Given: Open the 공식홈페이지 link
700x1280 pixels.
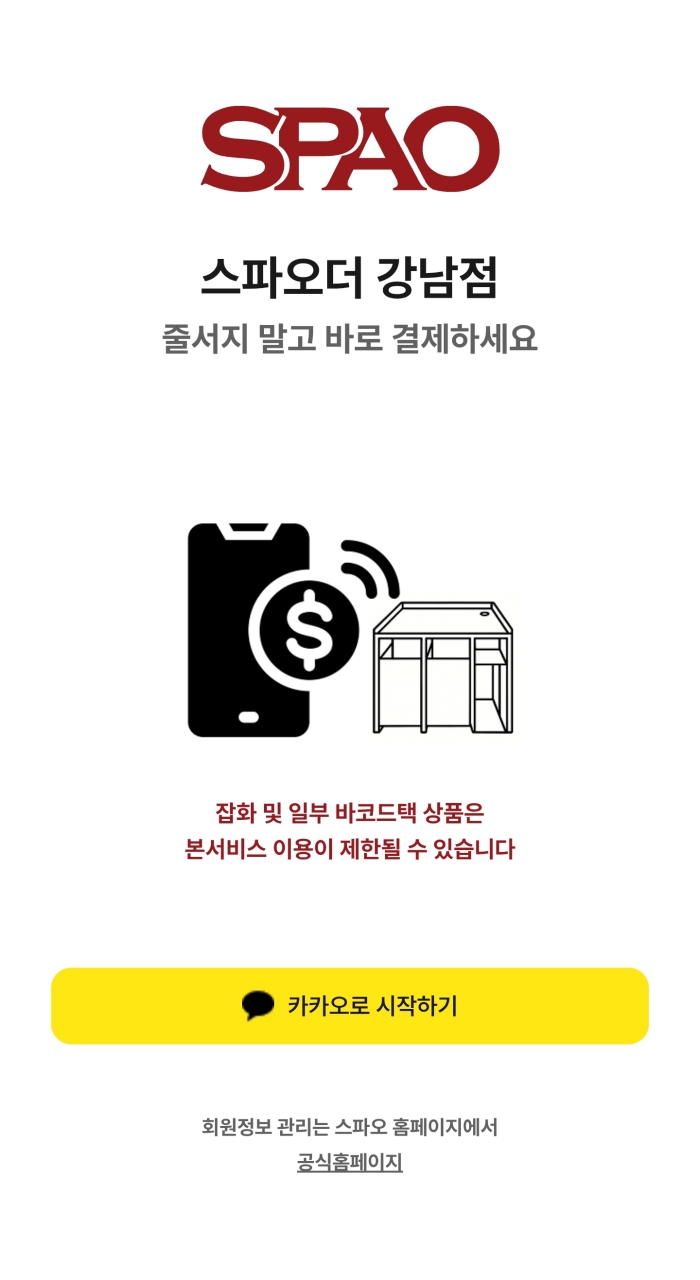Looking at the screenshot, I should click(350, 1163).
